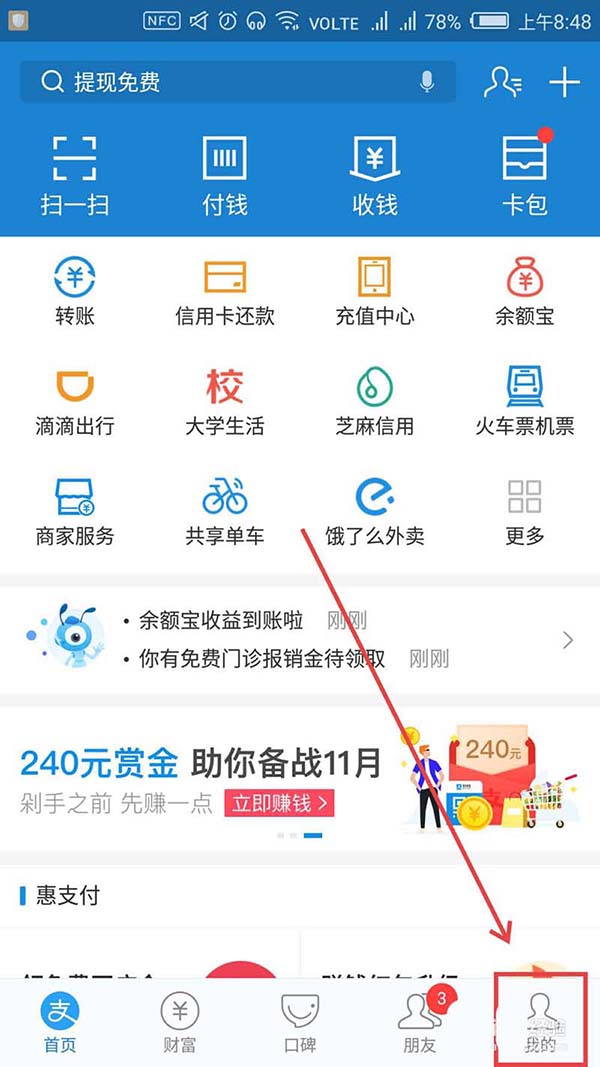The width and height of the screenshot is (600, 1067).
Task: Go to the 我的 tab
Action: coord(540,1022)
